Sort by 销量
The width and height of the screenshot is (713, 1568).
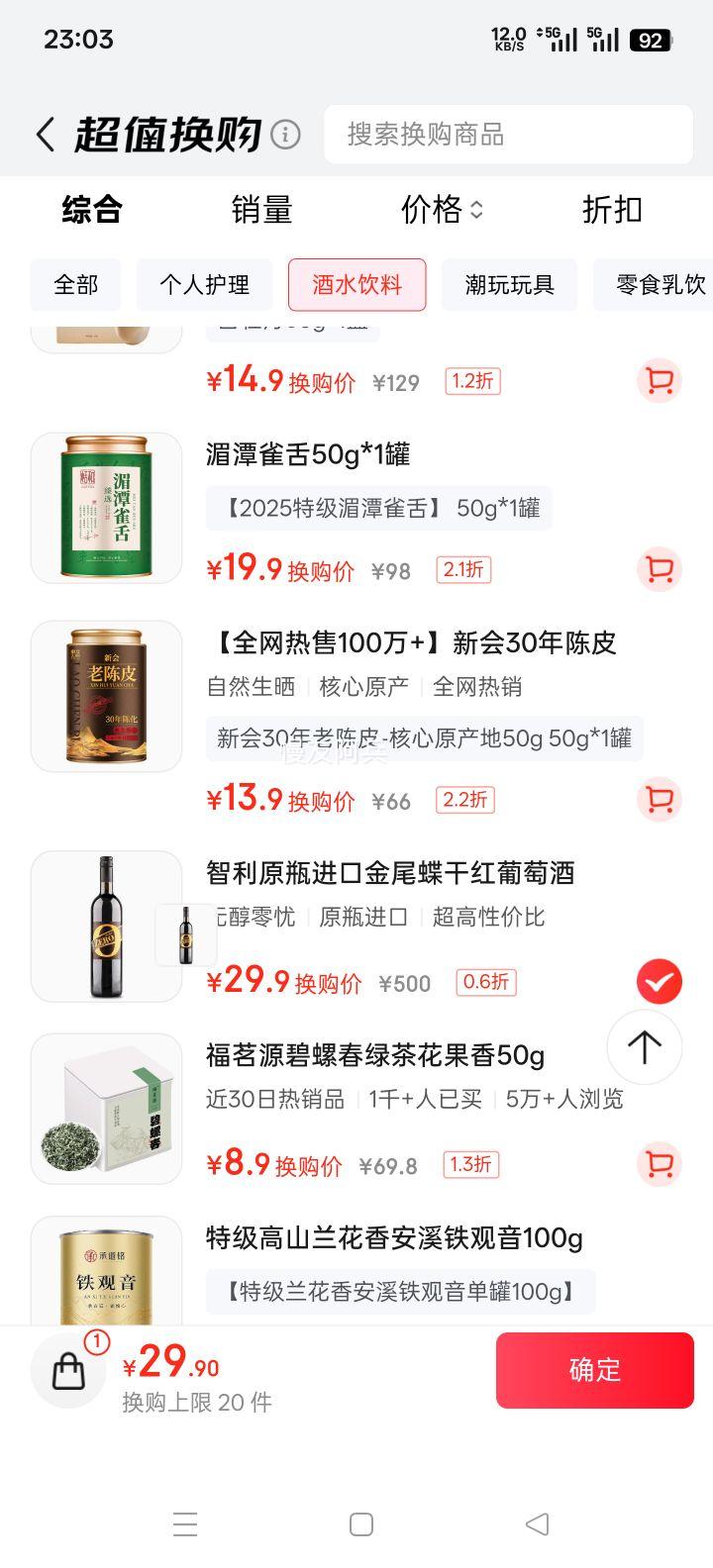coord(261,210)
